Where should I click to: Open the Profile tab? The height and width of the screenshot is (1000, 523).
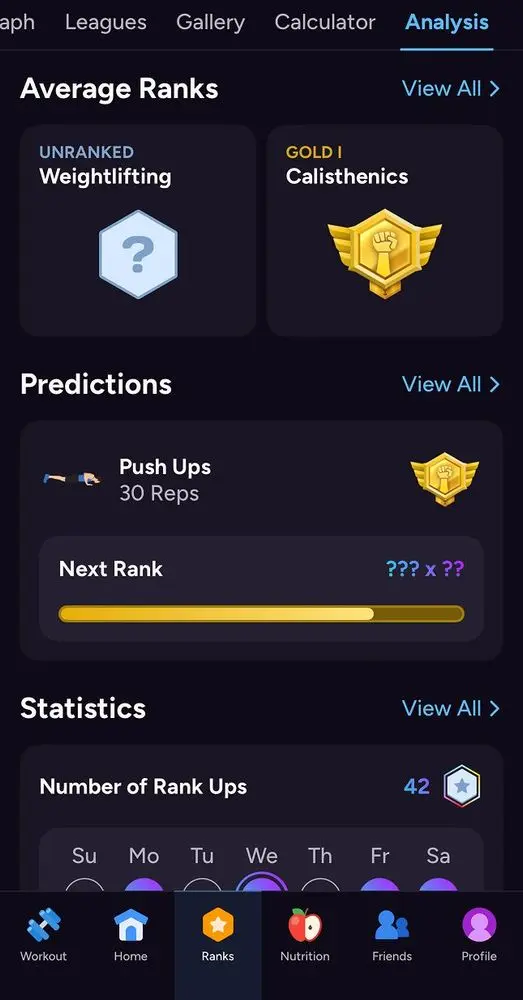[479, 935]
